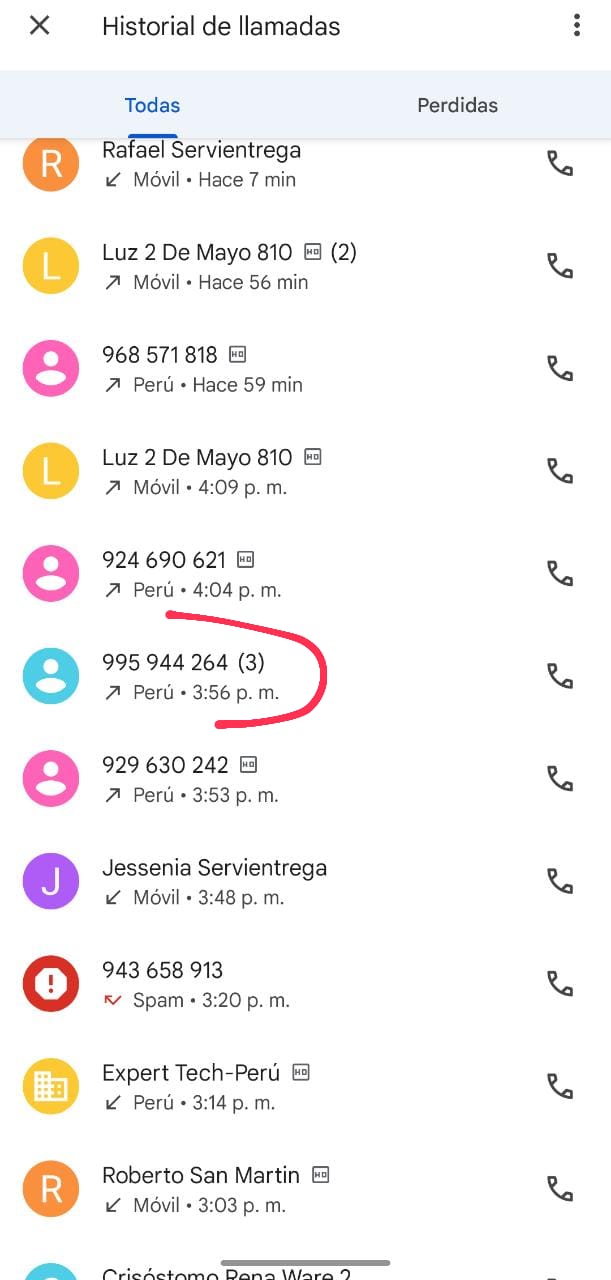Open Jessenia Servientrega call details
611x1280 pixels.
pyautogui.click(x=270, y=881)
